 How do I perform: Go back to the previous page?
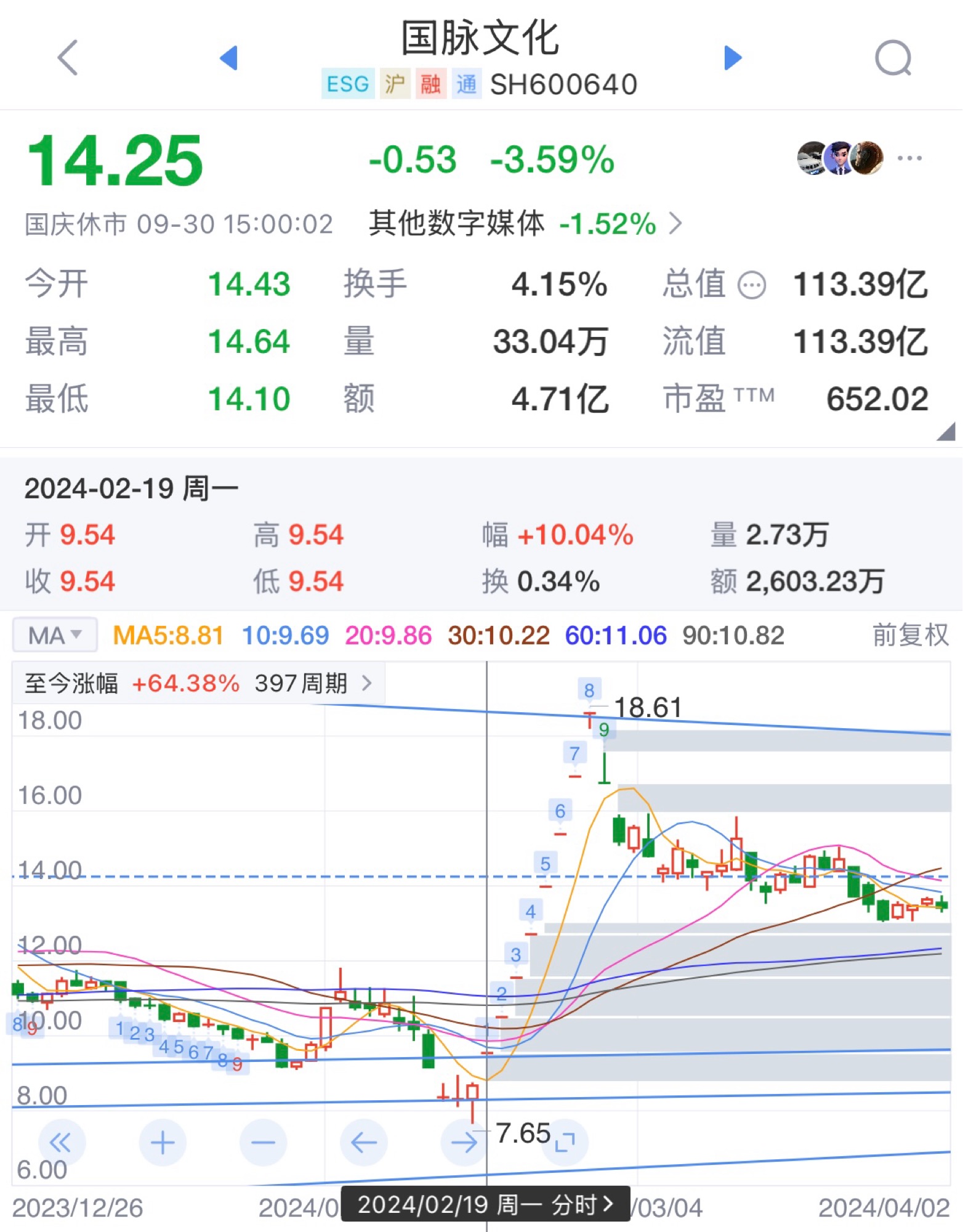[x=68, y=58]
